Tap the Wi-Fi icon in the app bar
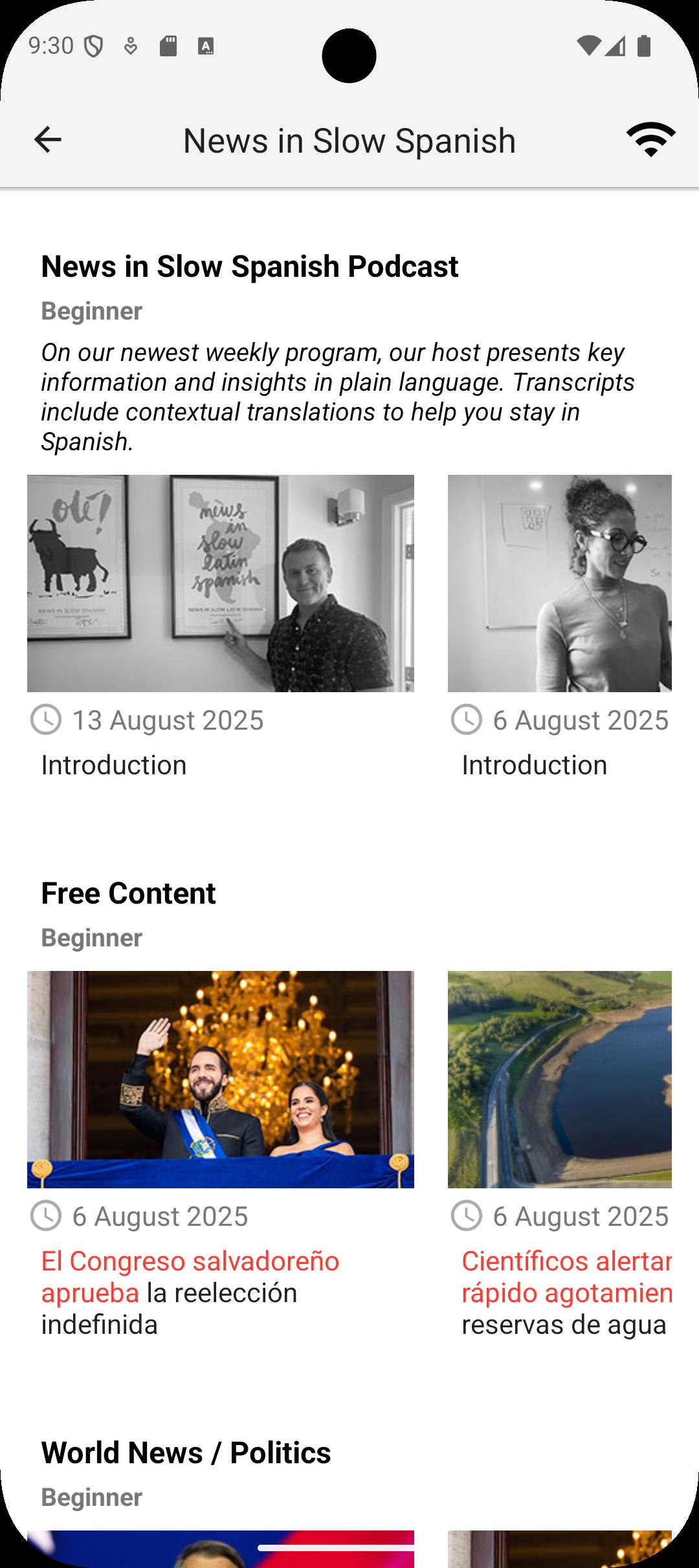 [650, 140]
